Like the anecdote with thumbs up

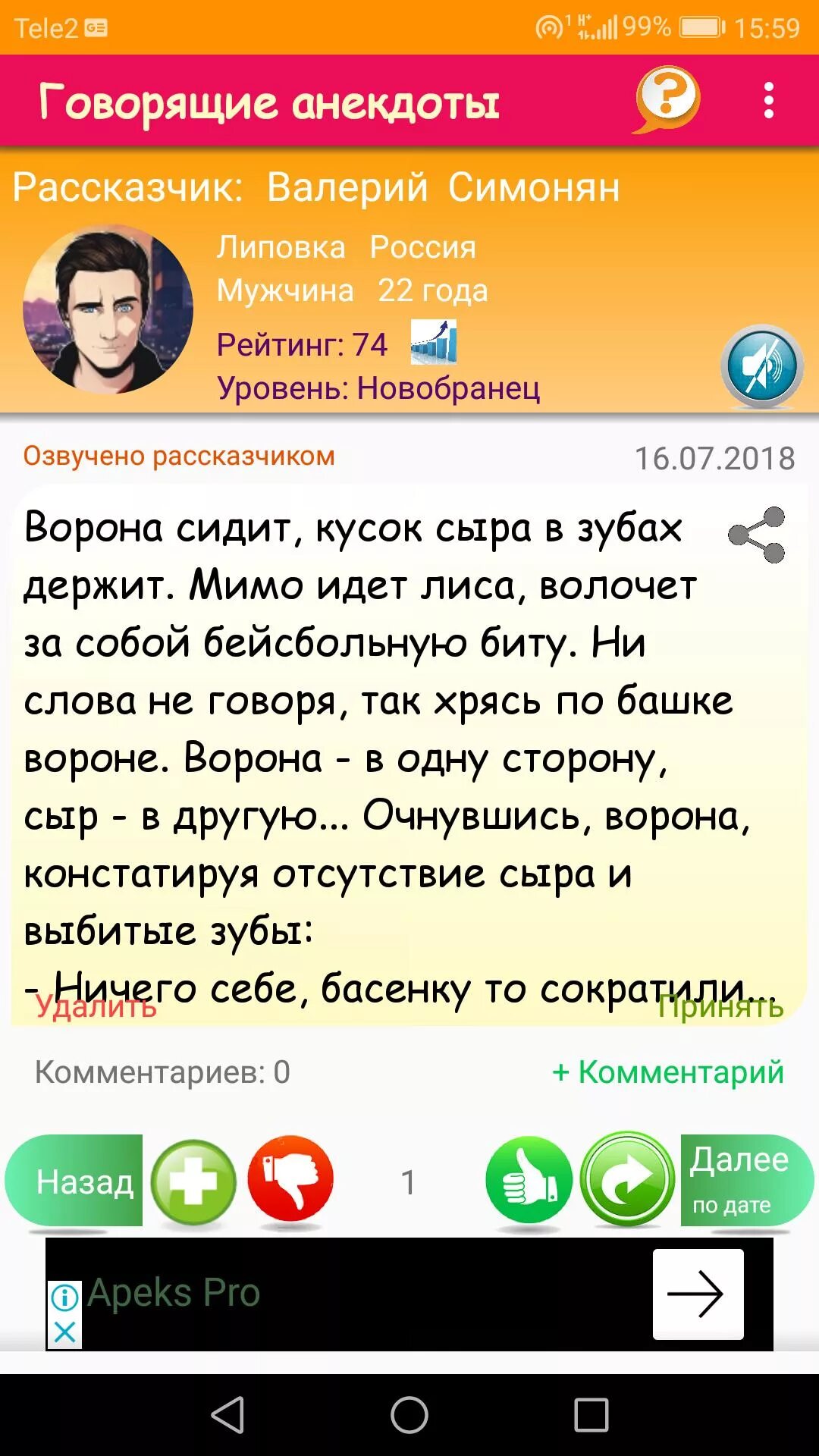point(529,1181)
